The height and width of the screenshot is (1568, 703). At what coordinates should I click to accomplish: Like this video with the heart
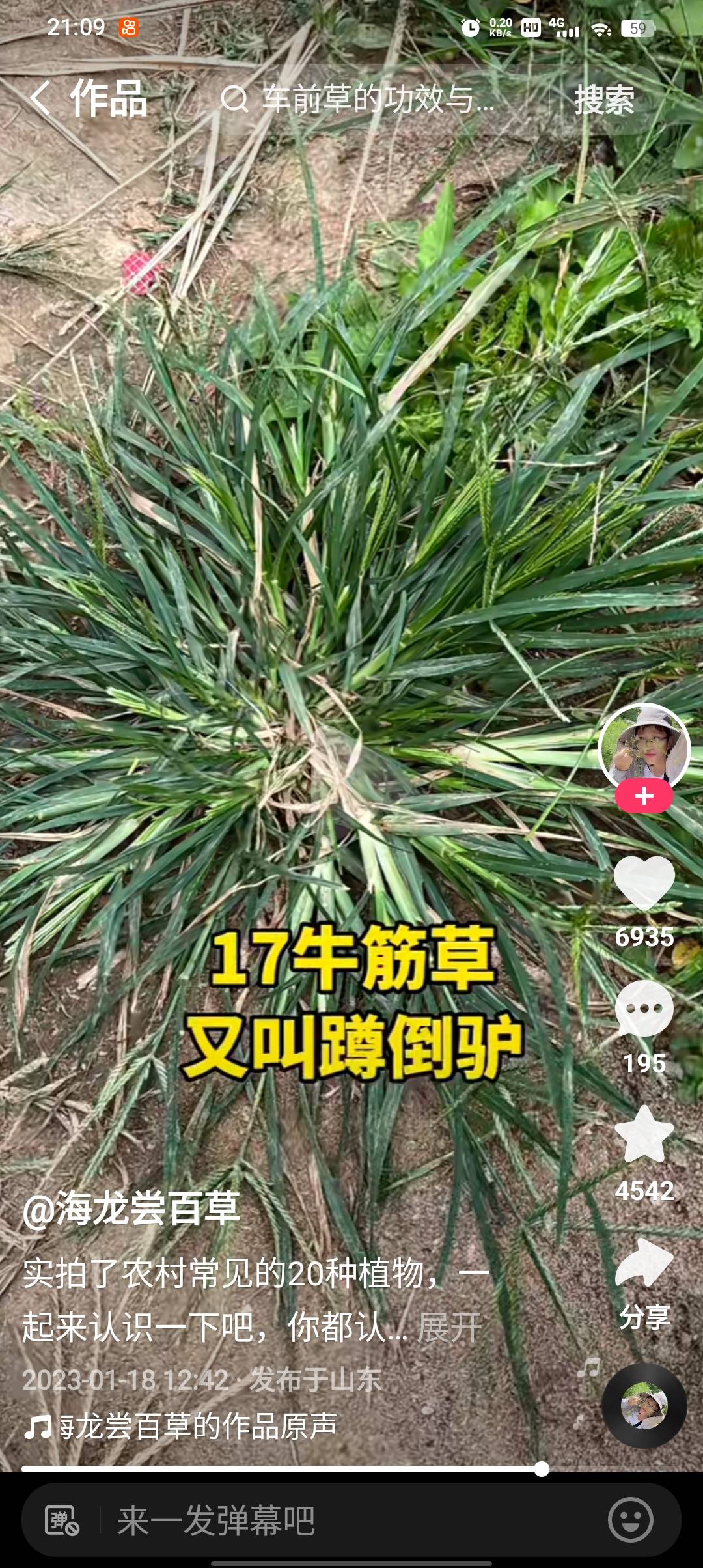tap(644, 883)
